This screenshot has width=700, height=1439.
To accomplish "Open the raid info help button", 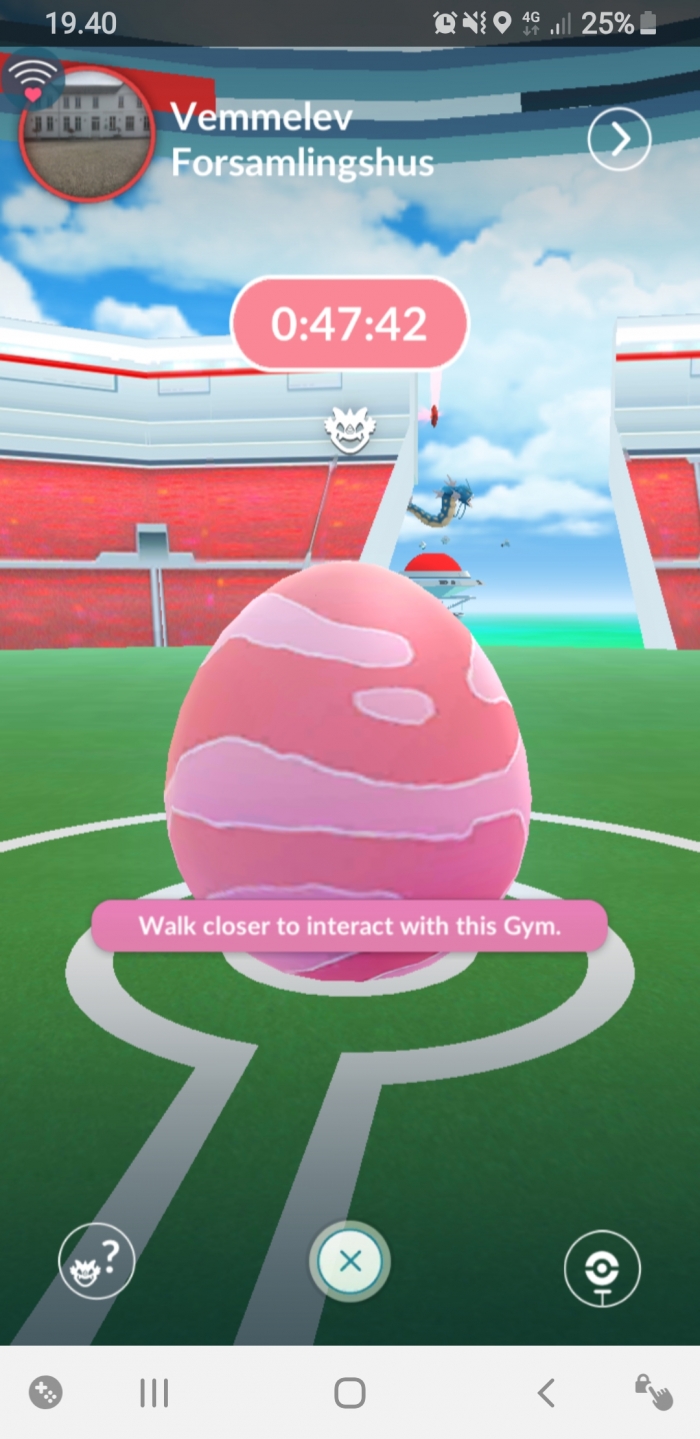I will click(x=96, y=1261).
